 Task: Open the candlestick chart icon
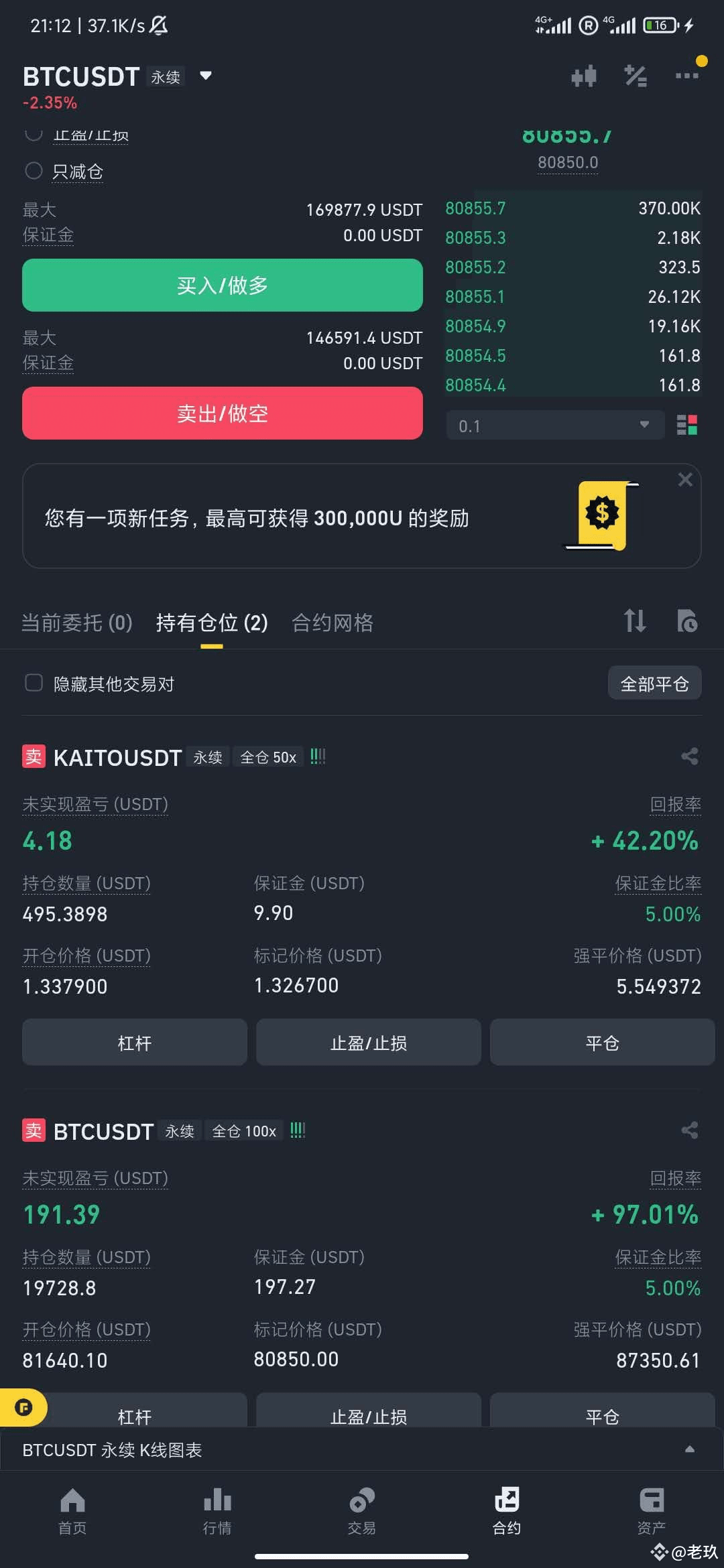pyautogui.click(x=584, y=76)
